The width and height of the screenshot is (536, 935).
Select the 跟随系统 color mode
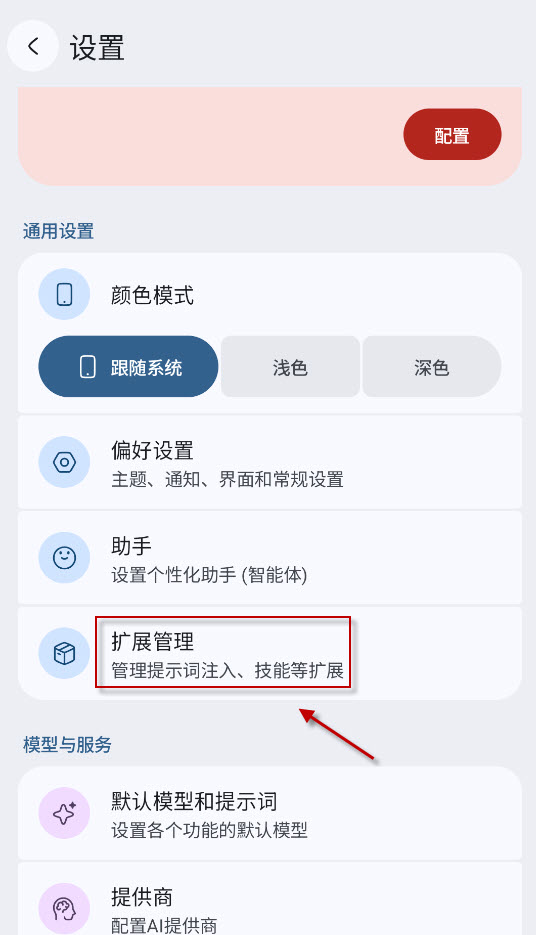tap(128, 367)
